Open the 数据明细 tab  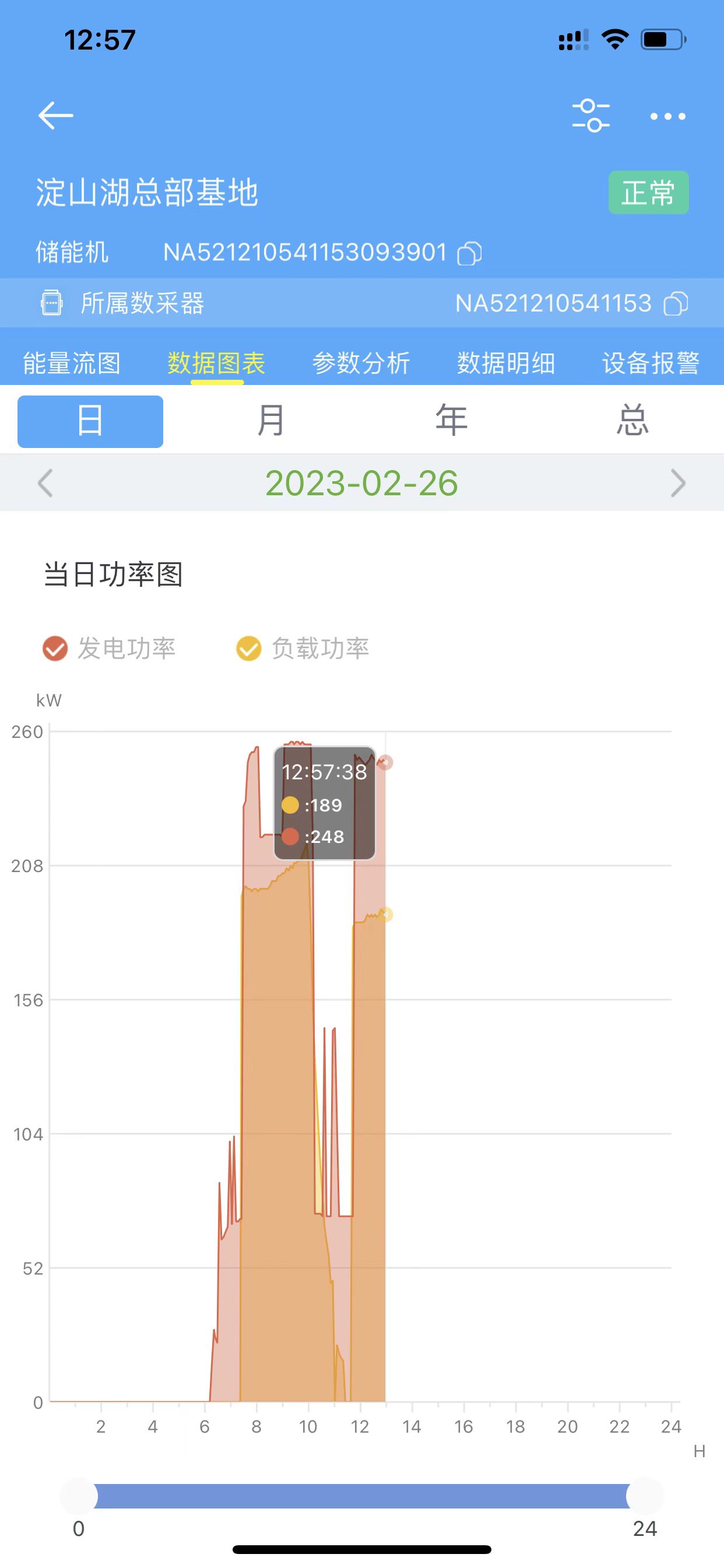506,363
